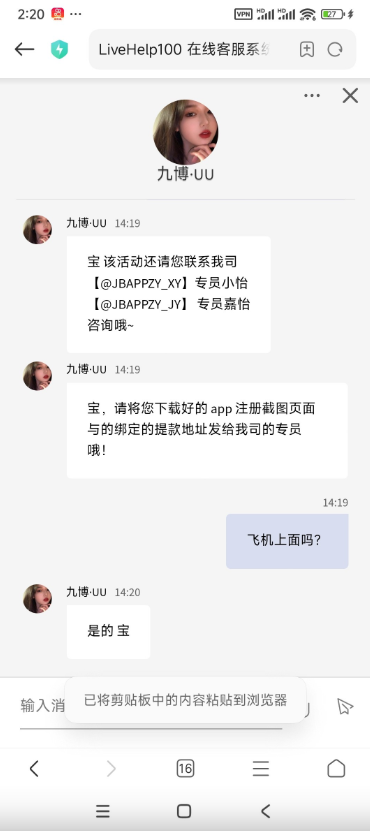Open the chat's three-dot menu
The image size is (370, 831).
tap(312, 95)
